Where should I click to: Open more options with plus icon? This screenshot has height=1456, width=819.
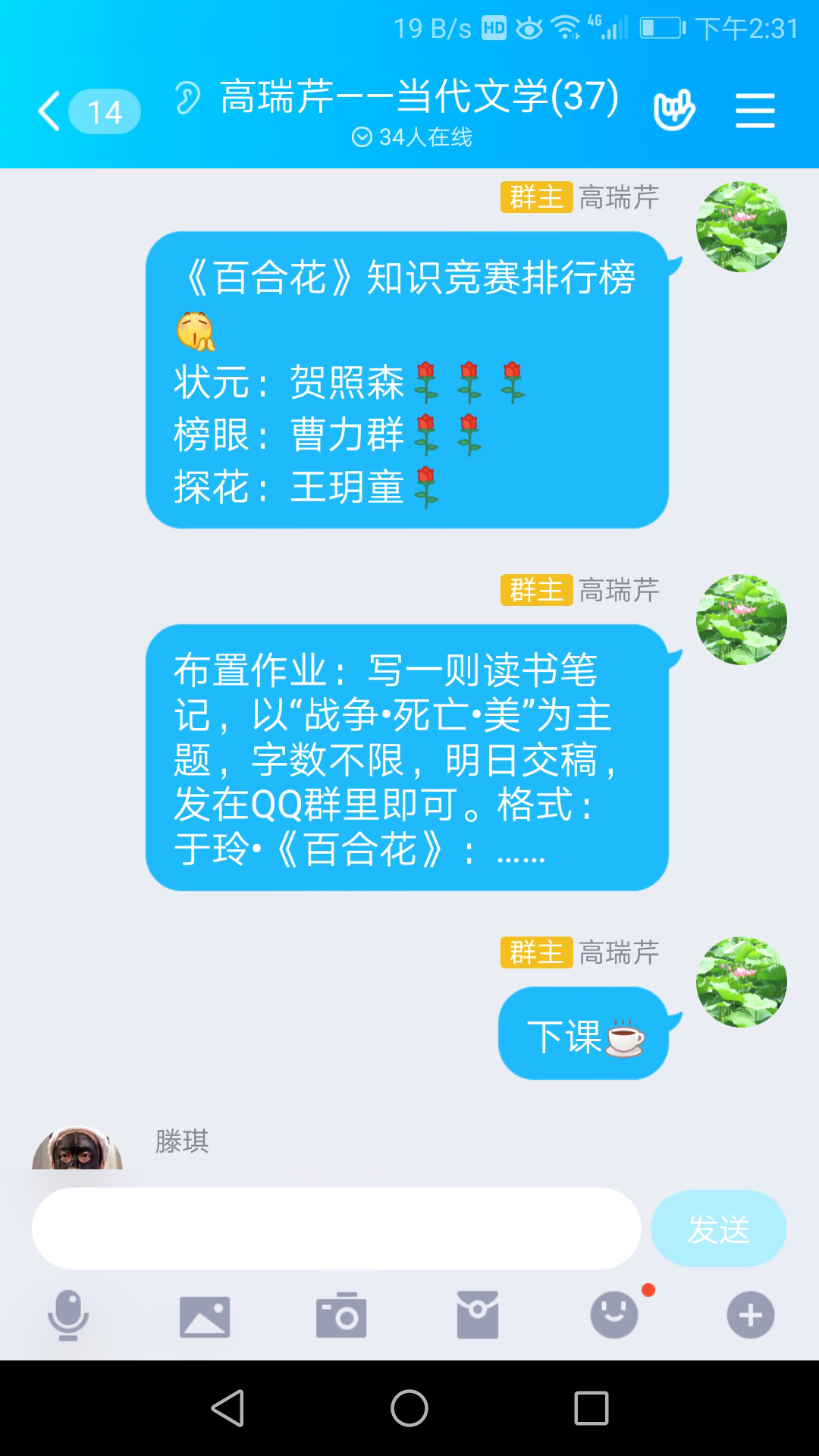751,1315
